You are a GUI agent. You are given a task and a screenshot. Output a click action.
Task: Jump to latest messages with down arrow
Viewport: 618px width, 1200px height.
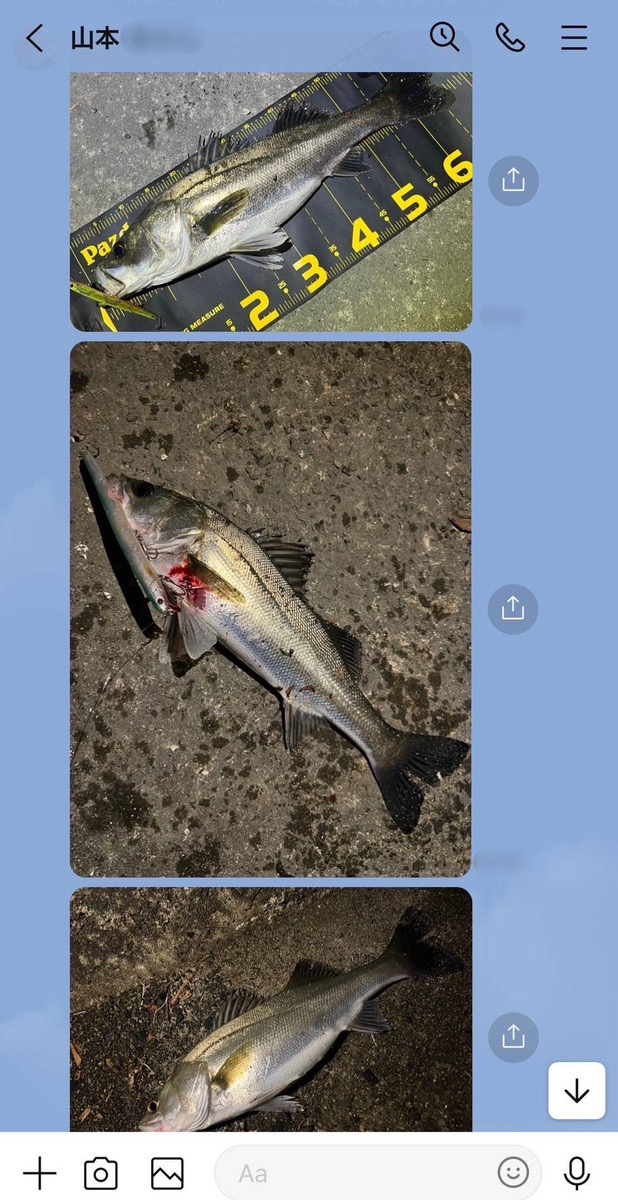point(577,1091)
